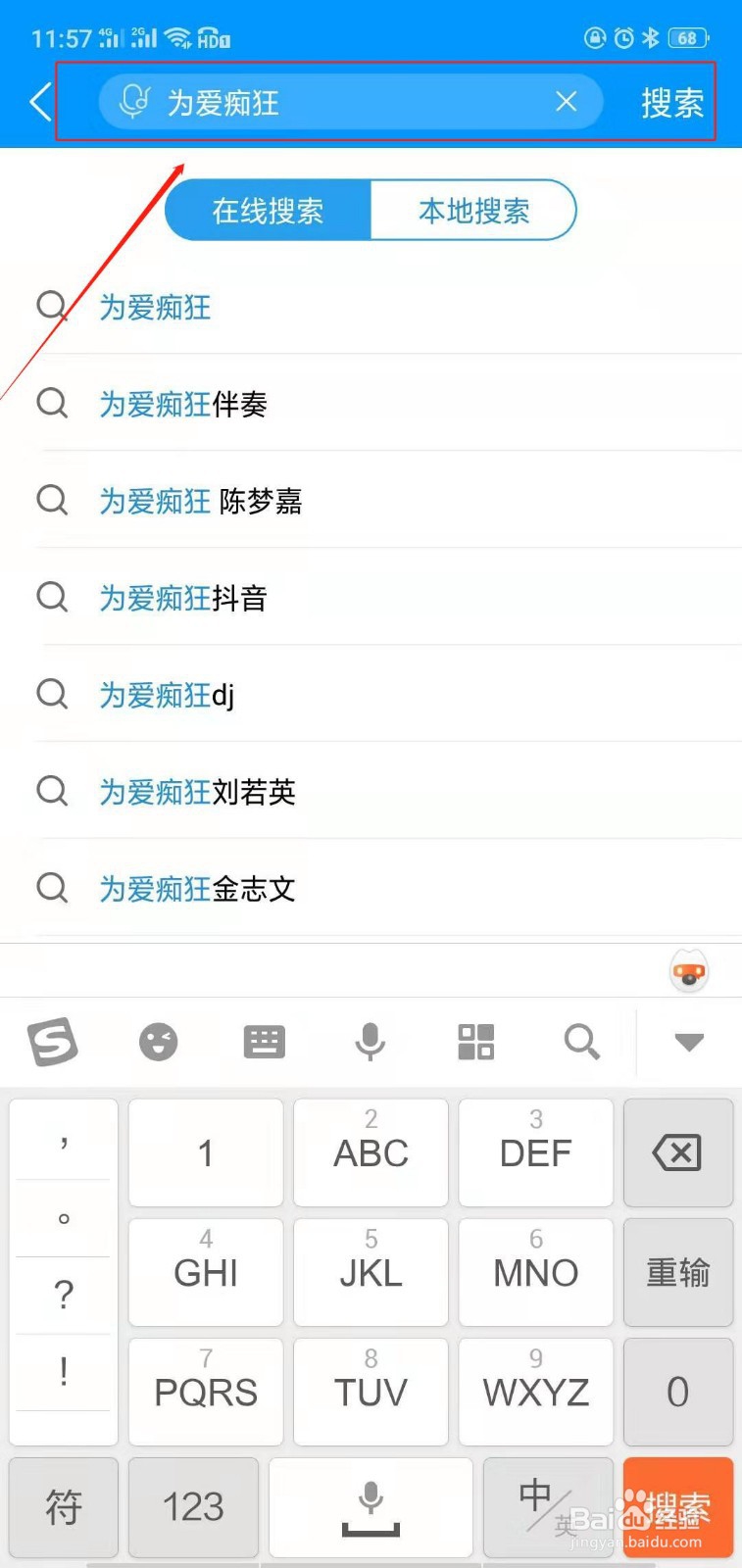The height and width of the screenshot is (1568, 742).
Task: Switch to the 在线搜索 tab
Action: 268,211
